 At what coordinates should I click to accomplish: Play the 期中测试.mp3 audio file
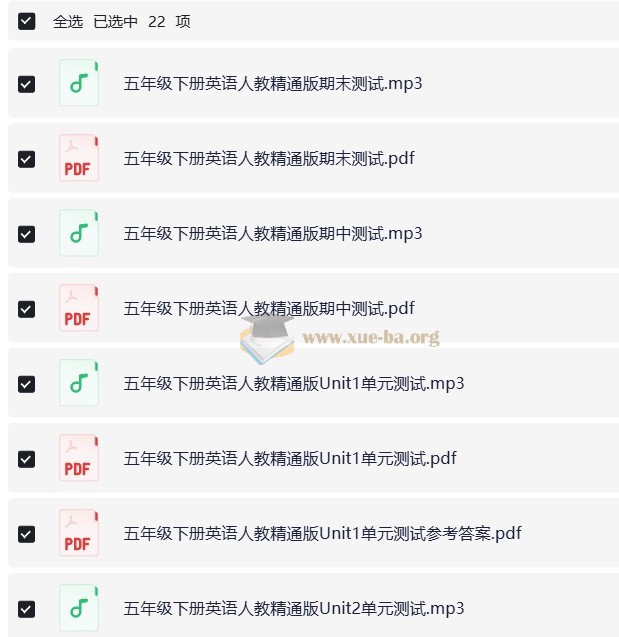point(273,234)
